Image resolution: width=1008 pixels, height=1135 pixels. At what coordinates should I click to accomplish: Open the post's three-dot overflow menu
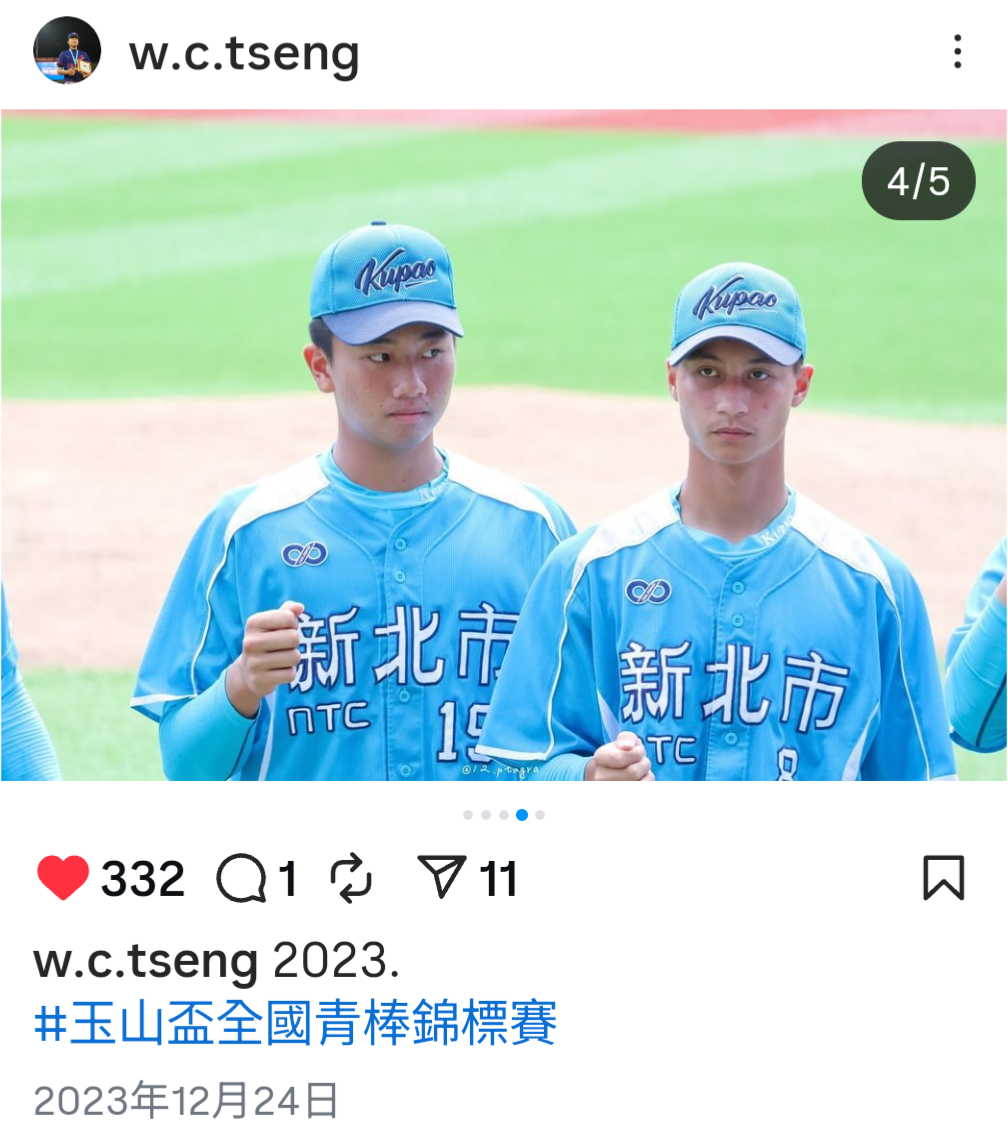click(x=957, y=52)
